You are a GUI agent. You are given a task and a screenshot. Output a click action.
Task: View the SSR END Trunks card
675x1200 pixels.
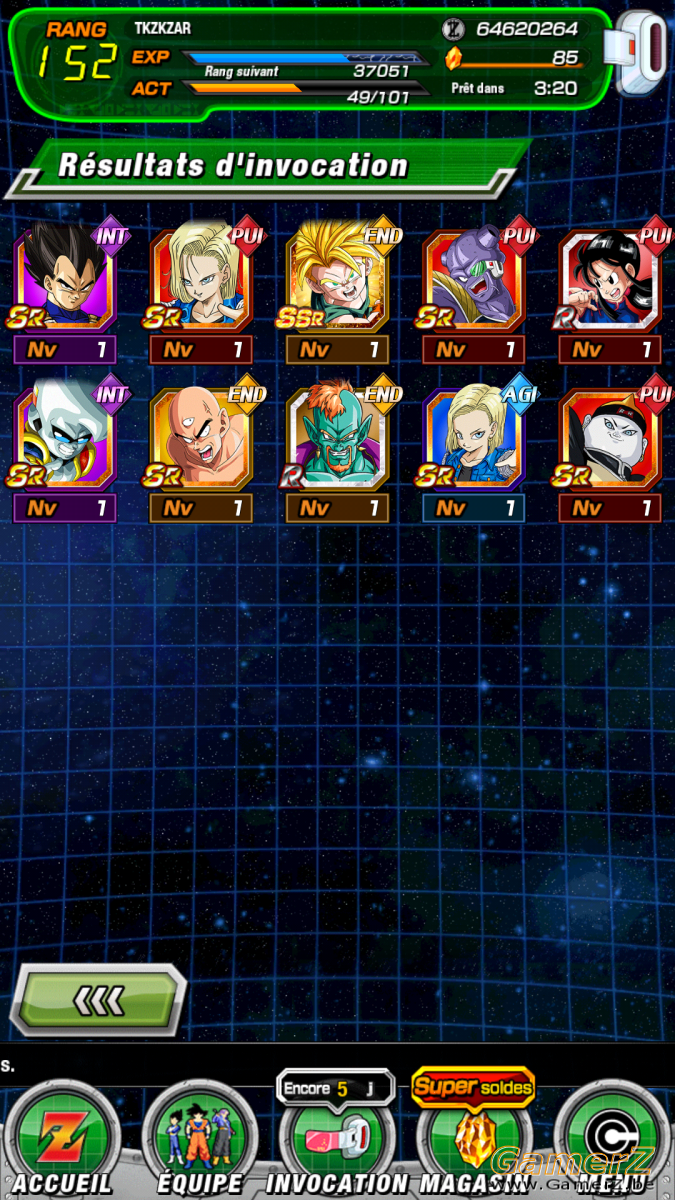[337, 291]
